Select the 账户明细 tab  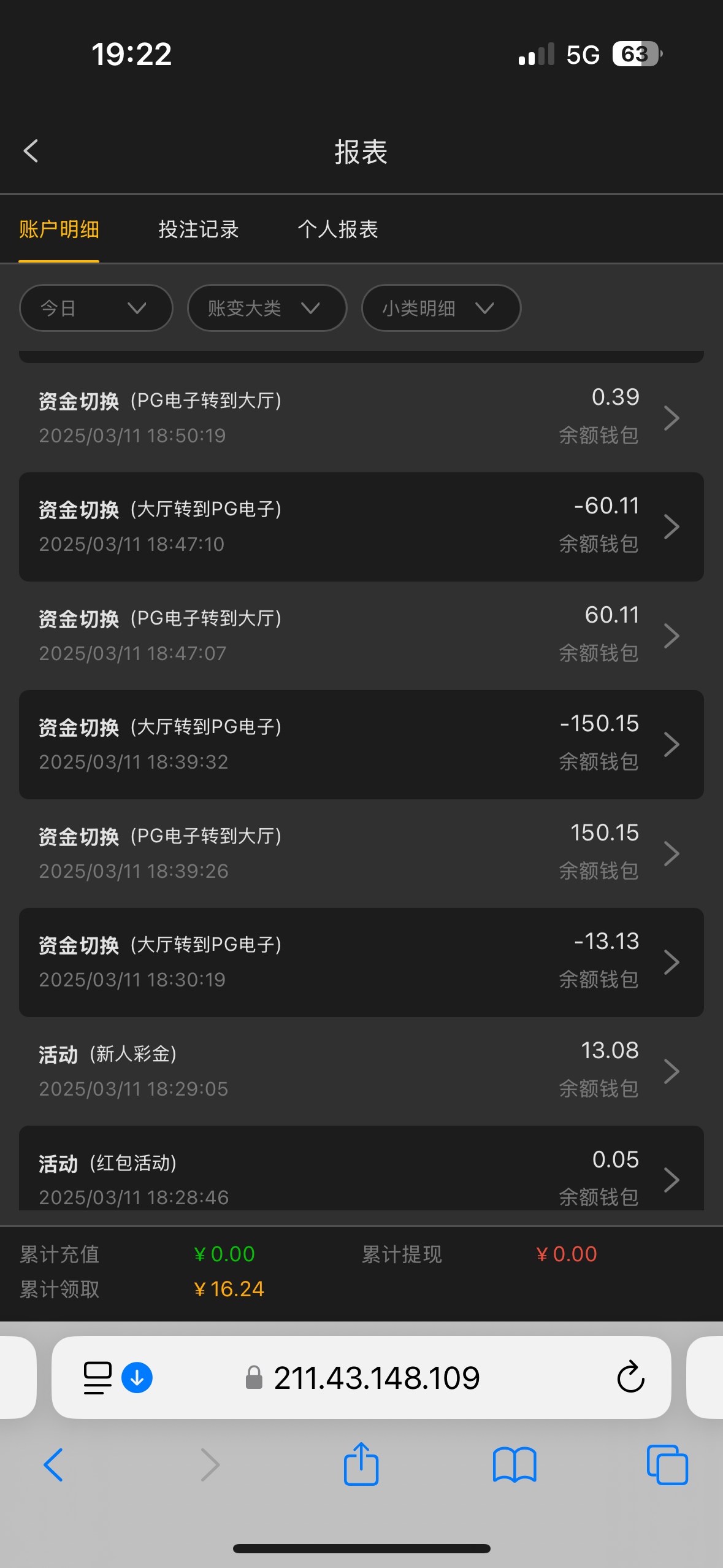tap(59, 229)
